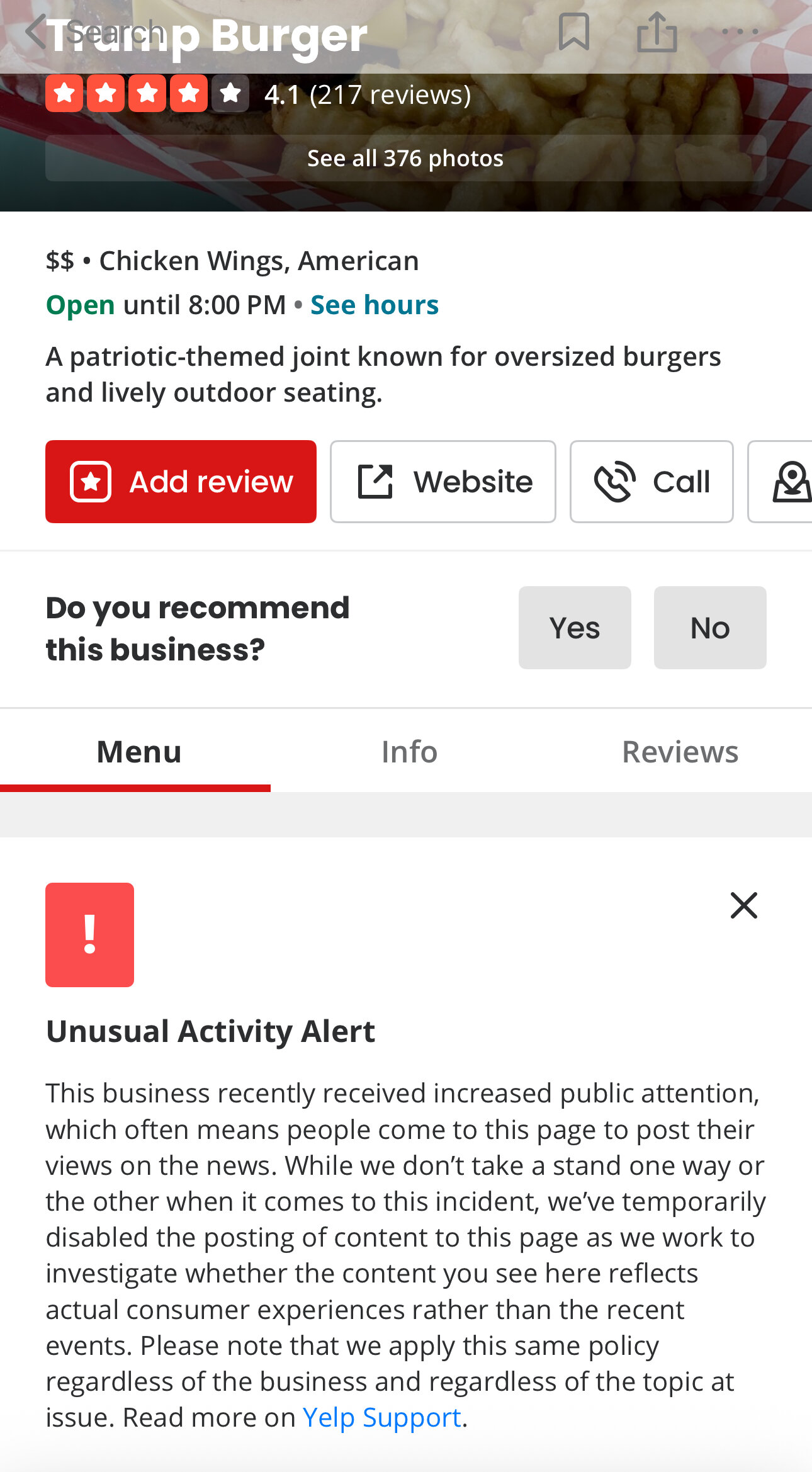Screen dimensions: 812x1472
Task: Dismiss the Unusual Activity Alert
Action: pos(743,905)
